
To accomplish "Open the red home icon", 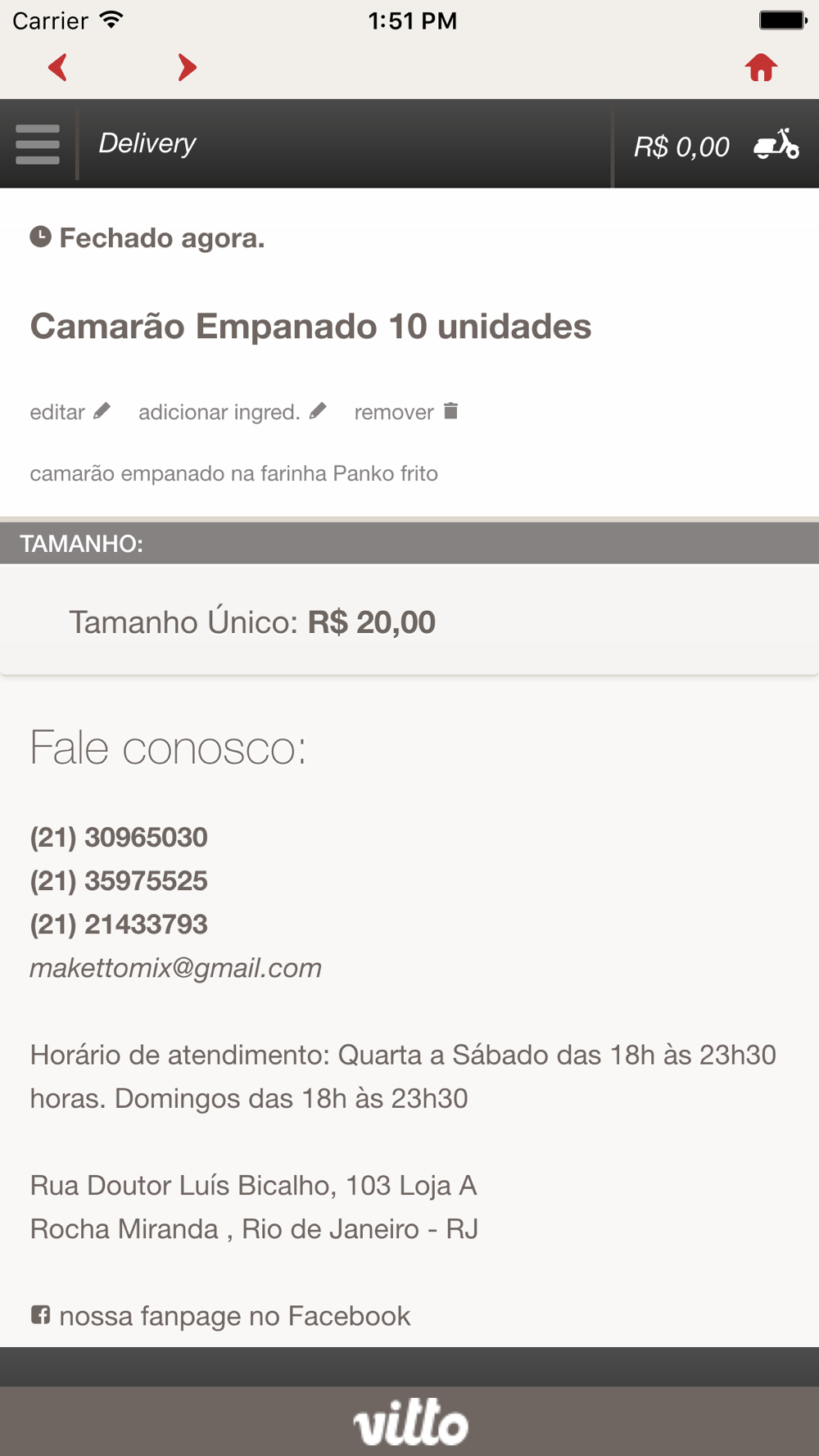I will tap(761, 67).
